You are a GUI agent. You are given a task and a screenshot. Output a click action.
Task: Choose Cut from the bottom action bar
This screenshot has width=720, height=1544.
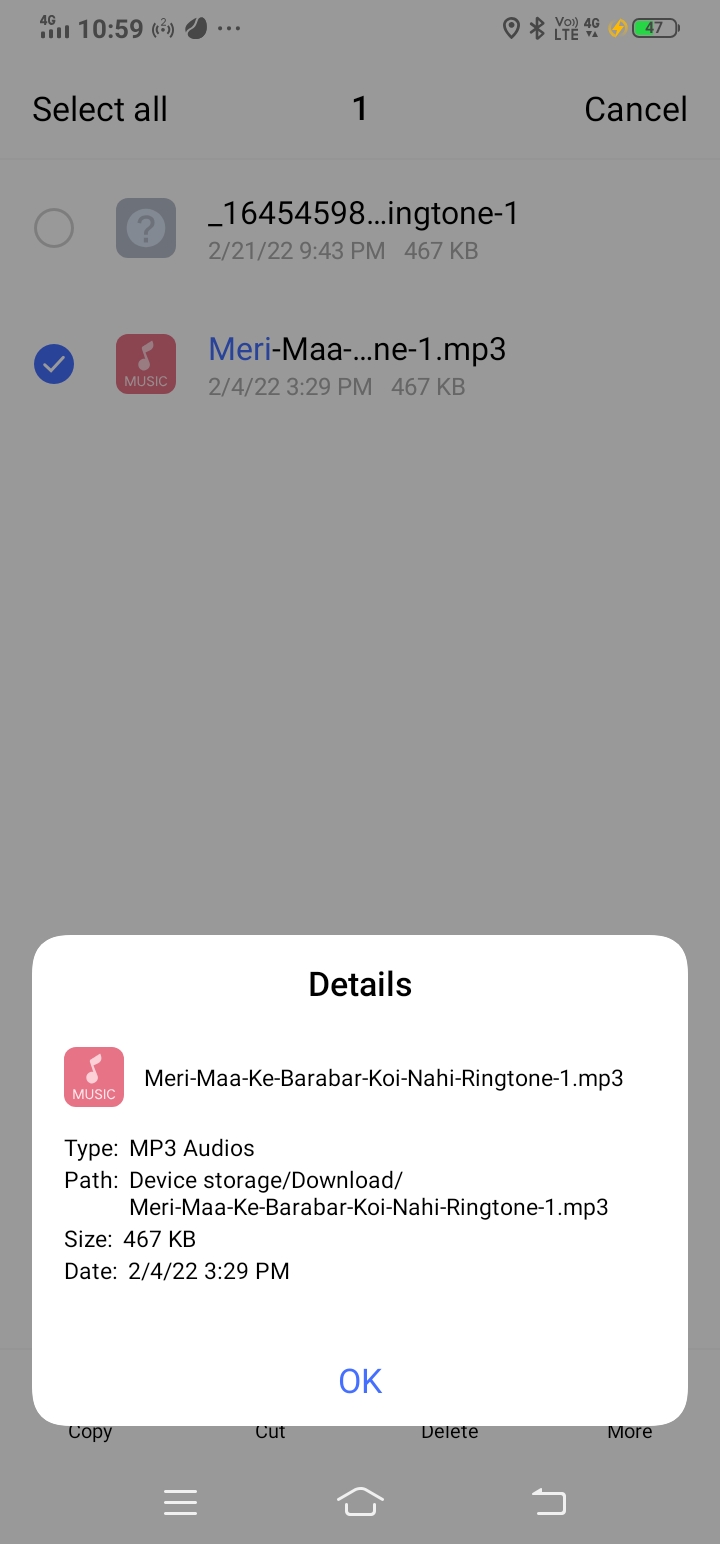[x=269, y=1431]
